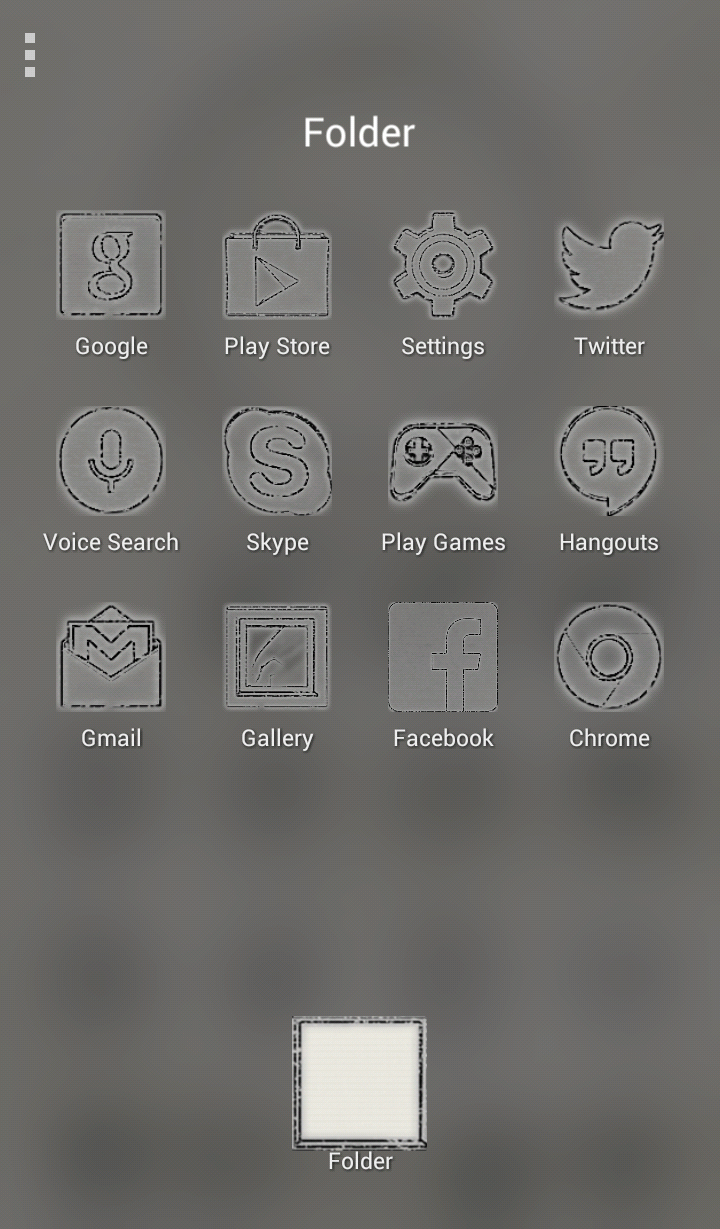Launch the Facebook app

443,656
